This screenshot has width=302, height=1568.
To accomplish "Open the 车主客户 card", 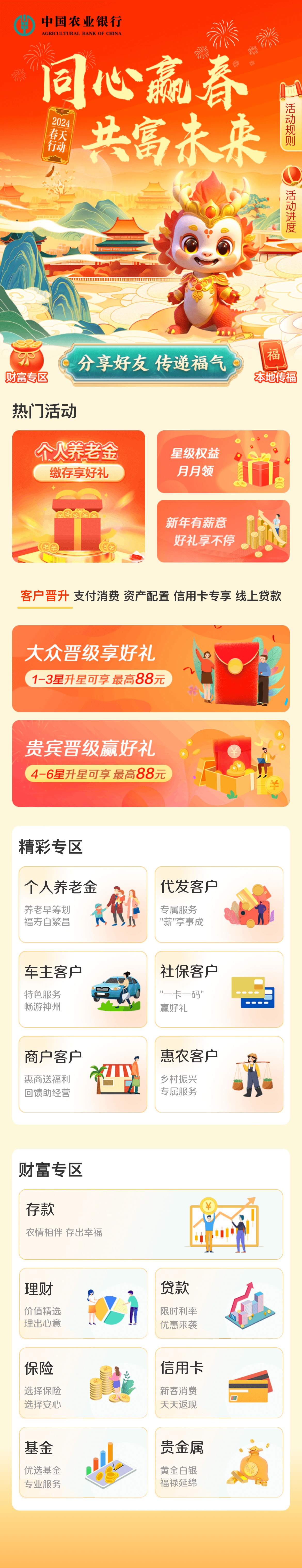I will (83, 989).
